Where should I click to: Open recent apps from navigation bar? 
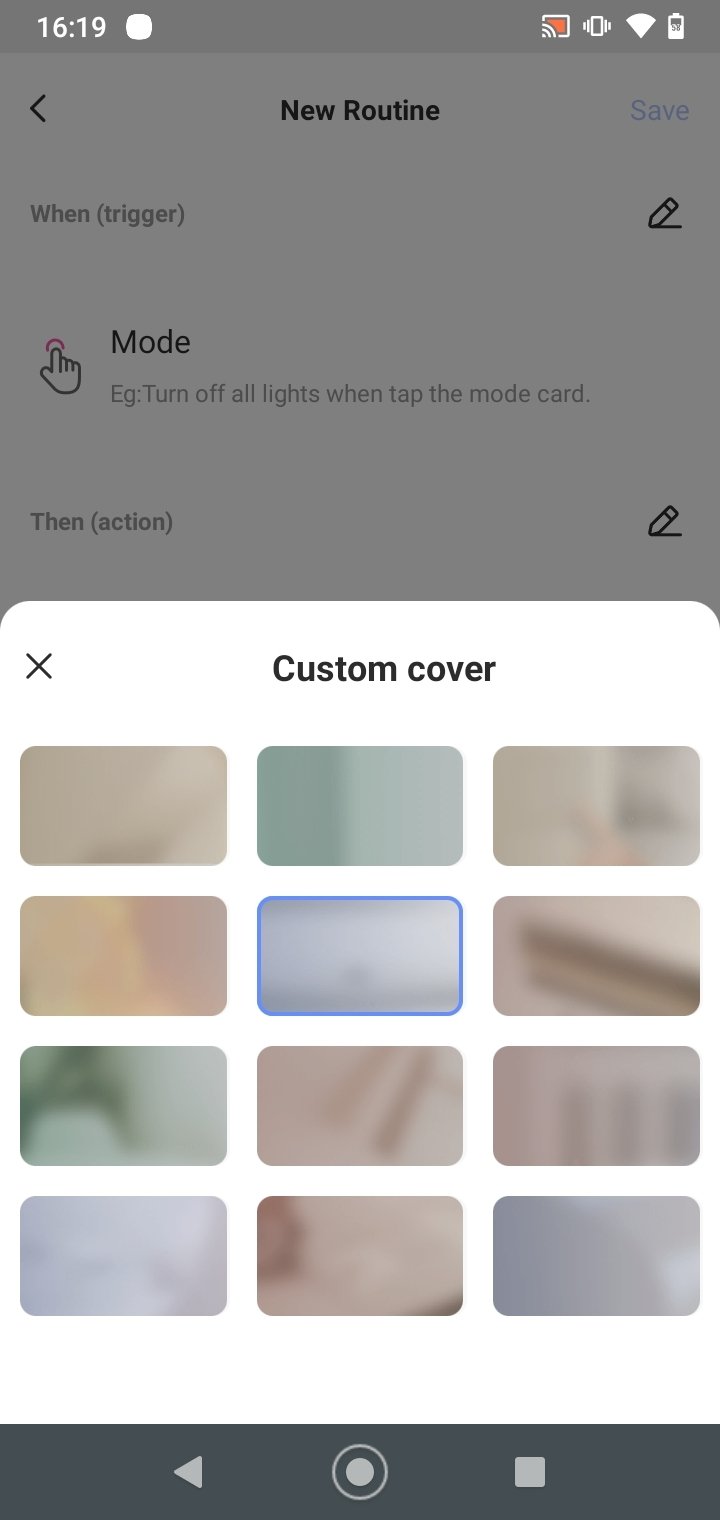coord(530,1472)
